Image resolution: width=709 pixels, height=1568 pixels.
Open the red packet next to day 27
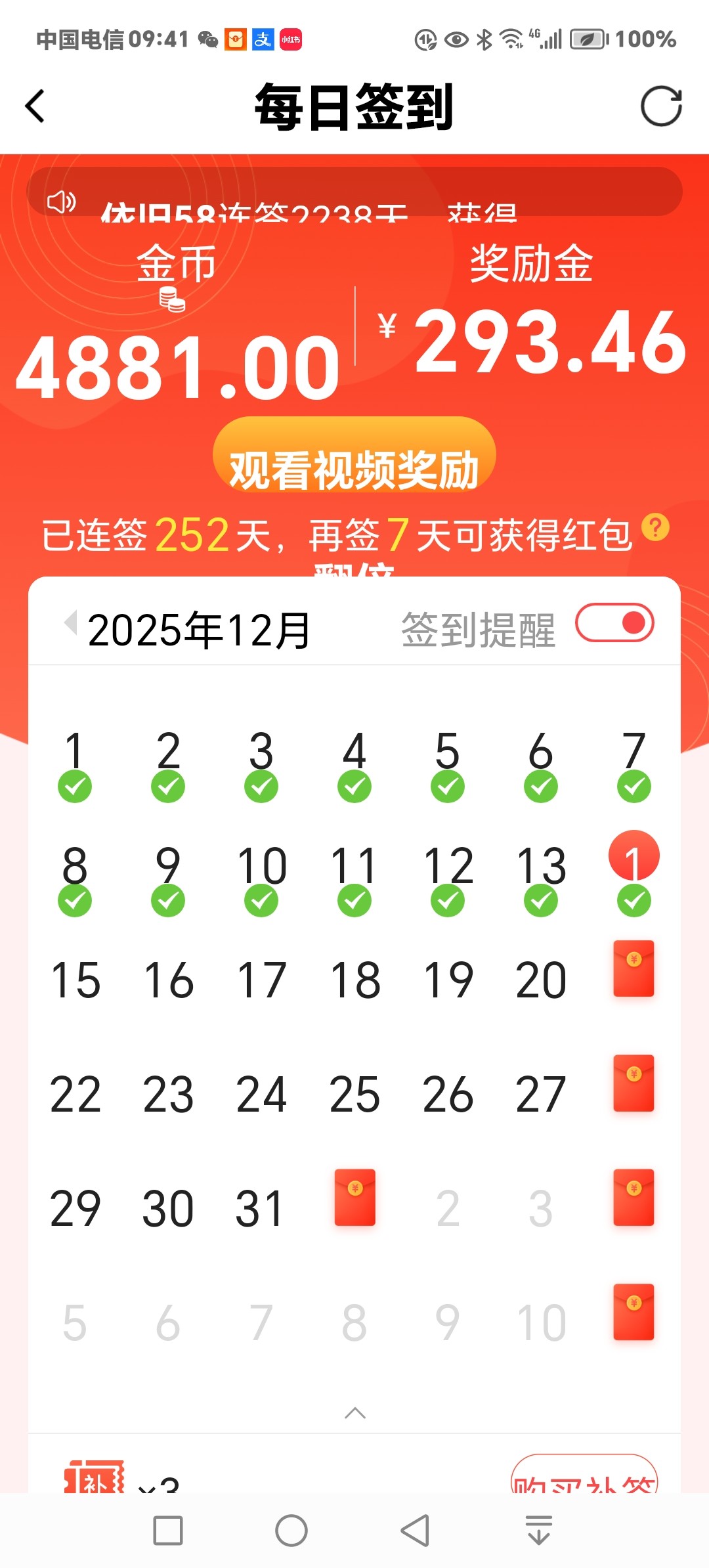(634, 1083)
